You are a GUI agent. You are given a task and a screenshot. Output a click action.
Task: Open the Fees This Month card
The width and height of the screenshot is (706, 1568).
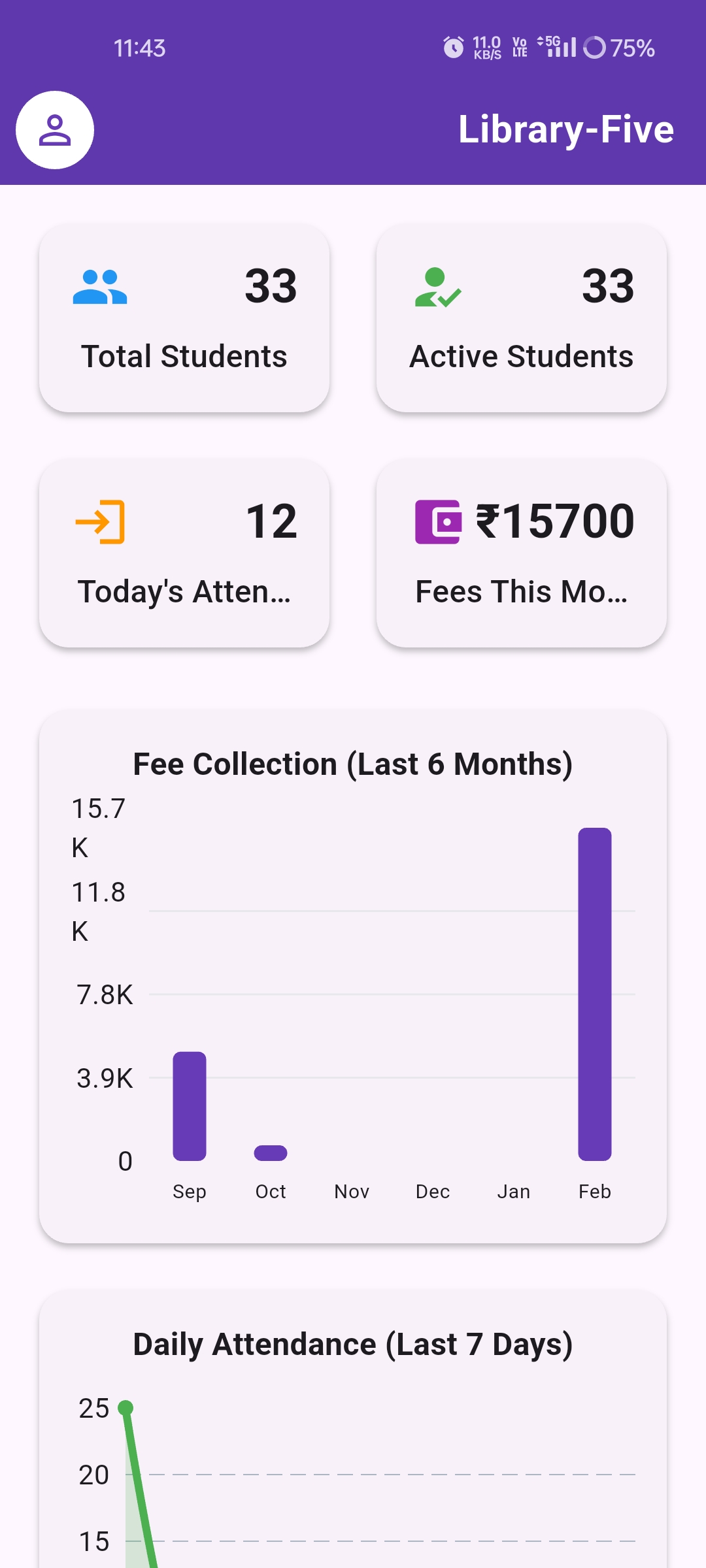(x=522, y=553)
